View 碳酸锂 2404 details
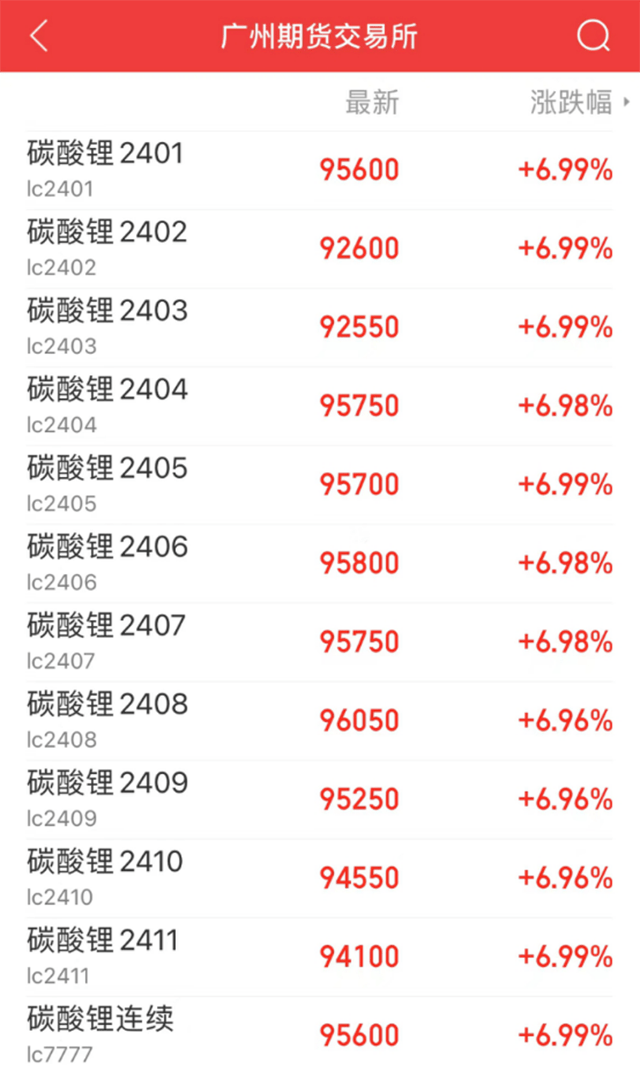 pyautogui.click(x=320, y=406)
